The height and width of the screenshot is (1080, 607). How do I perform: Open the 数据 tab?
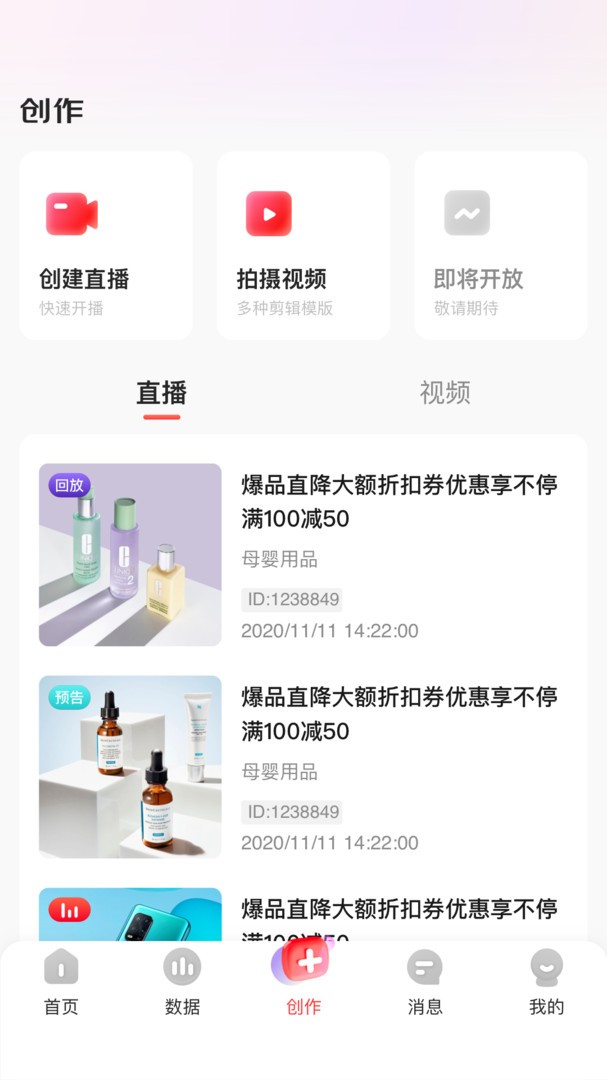pos(182,982)
